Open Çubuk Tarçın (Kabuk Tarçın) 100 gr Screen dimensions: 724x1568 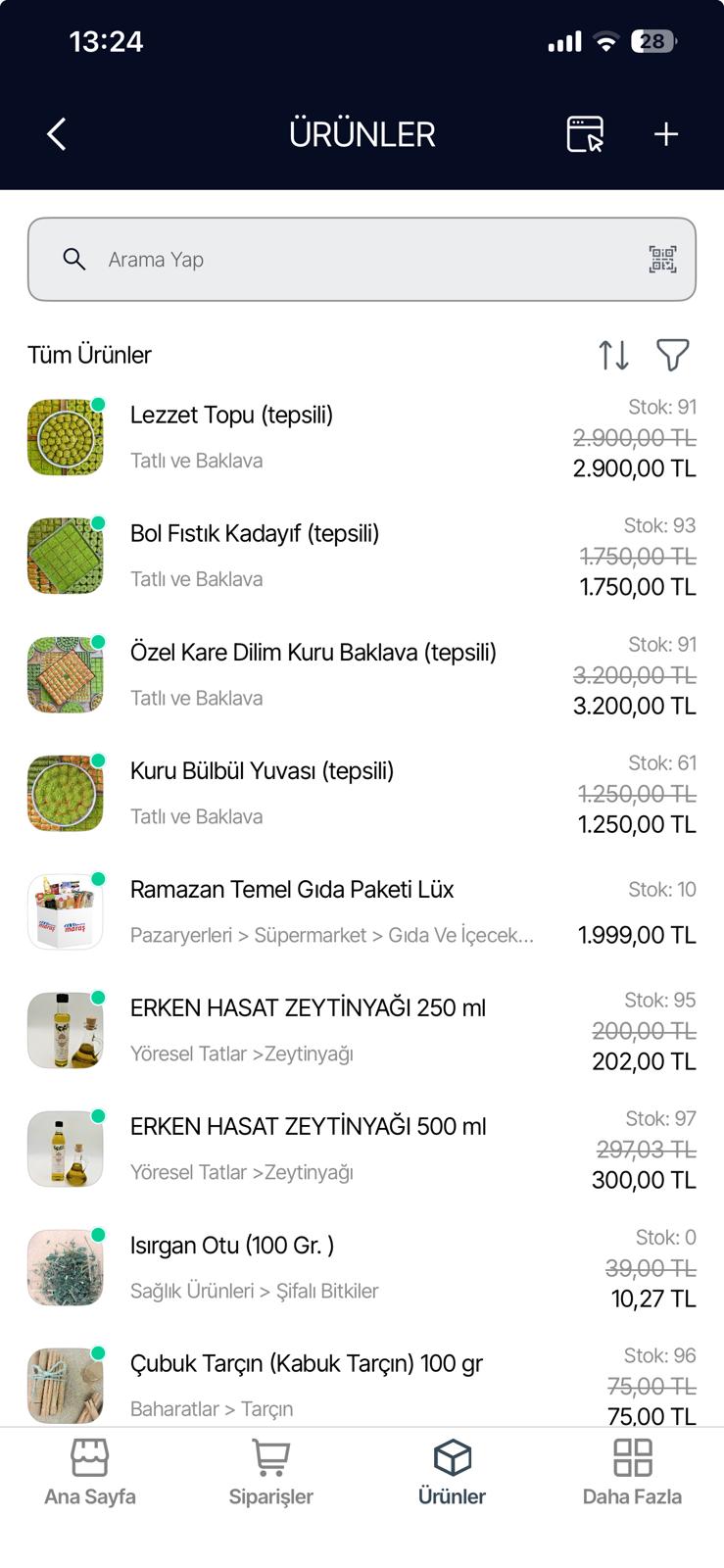(x=306, y=1364)
